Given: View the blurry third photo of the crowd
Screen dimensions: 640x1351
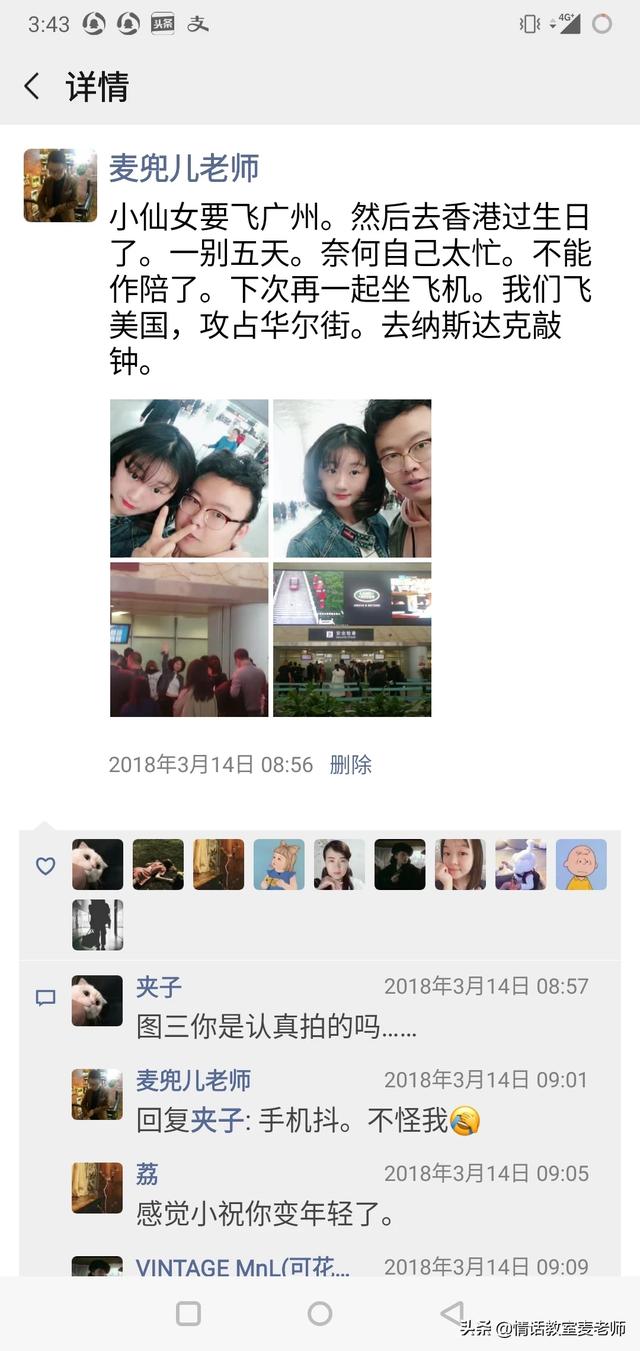Looking at the screenshot, I should pyautogui.click(x=189, y=640).
